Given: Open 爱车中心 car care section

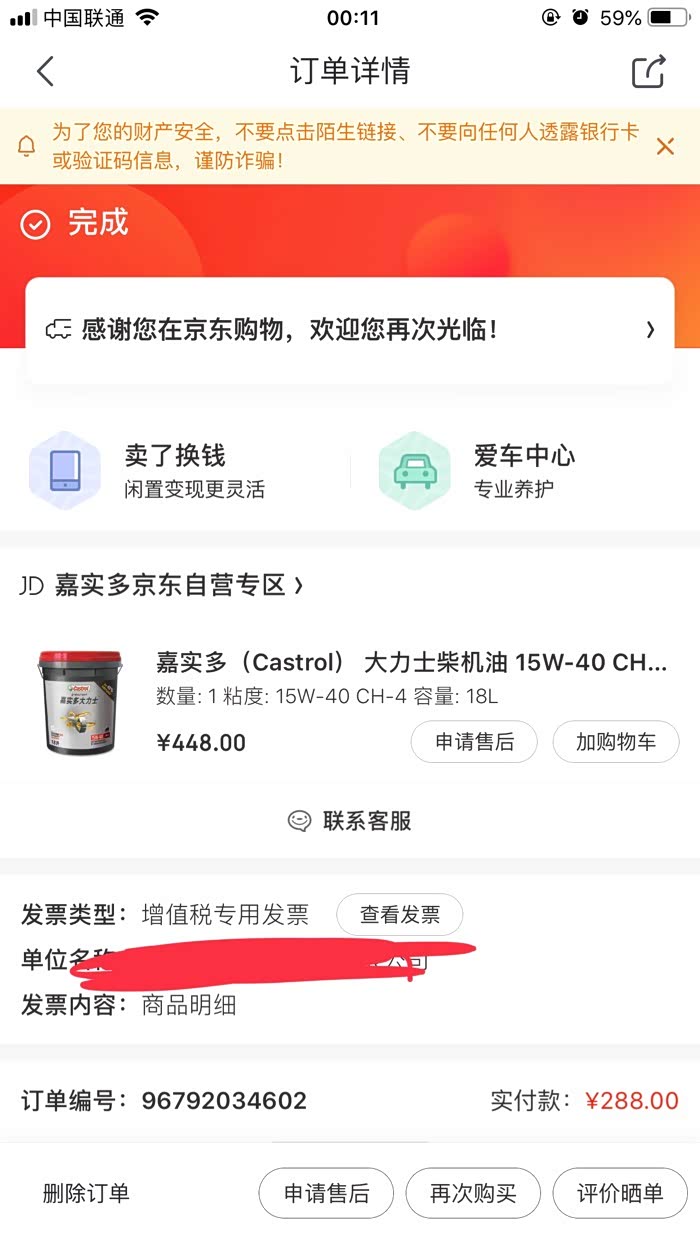Looking at the screenshot, I should tap(500, 470).
